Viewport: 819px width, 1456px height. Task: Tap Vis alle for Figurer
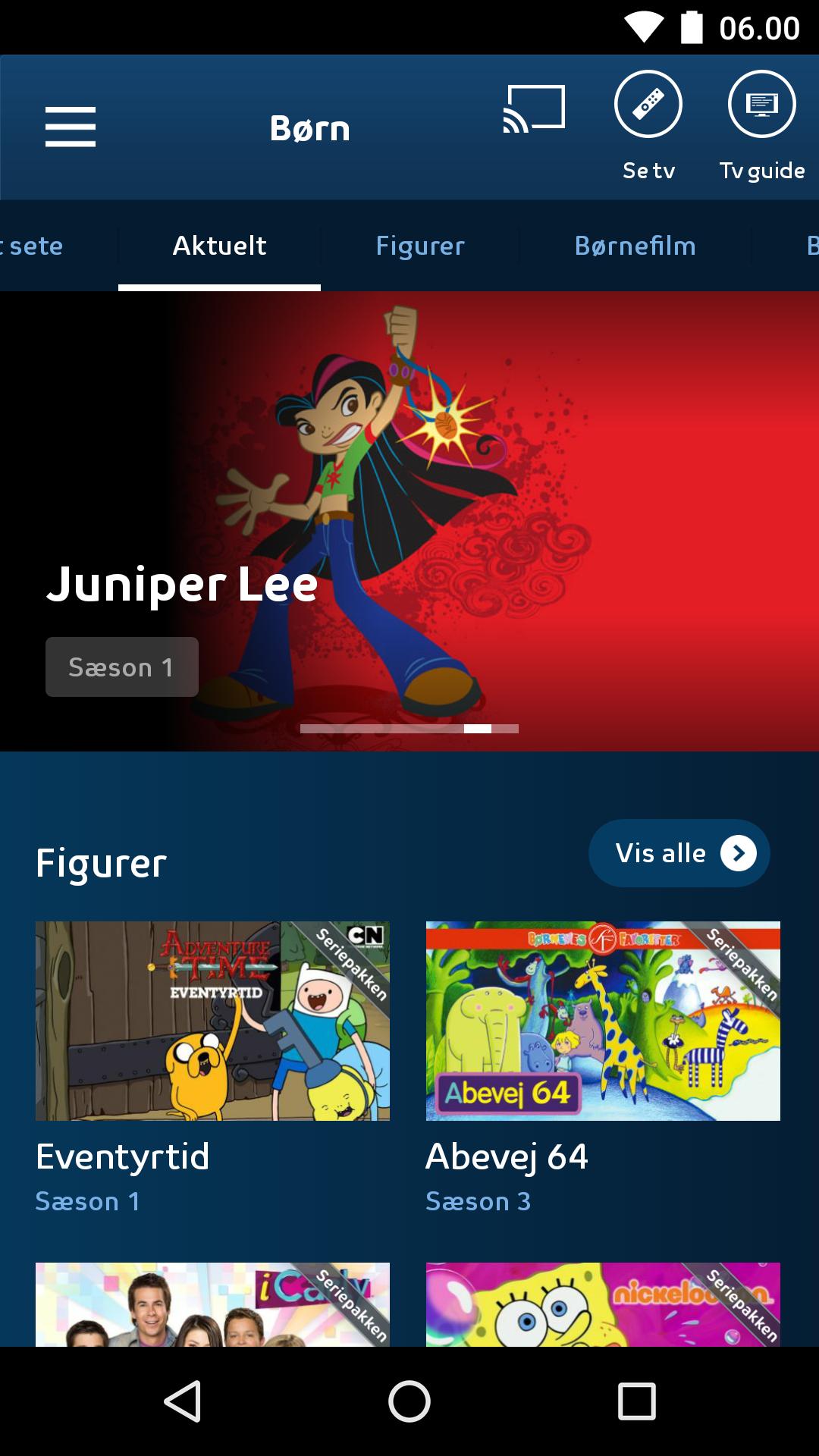click(x=679, y=853)
